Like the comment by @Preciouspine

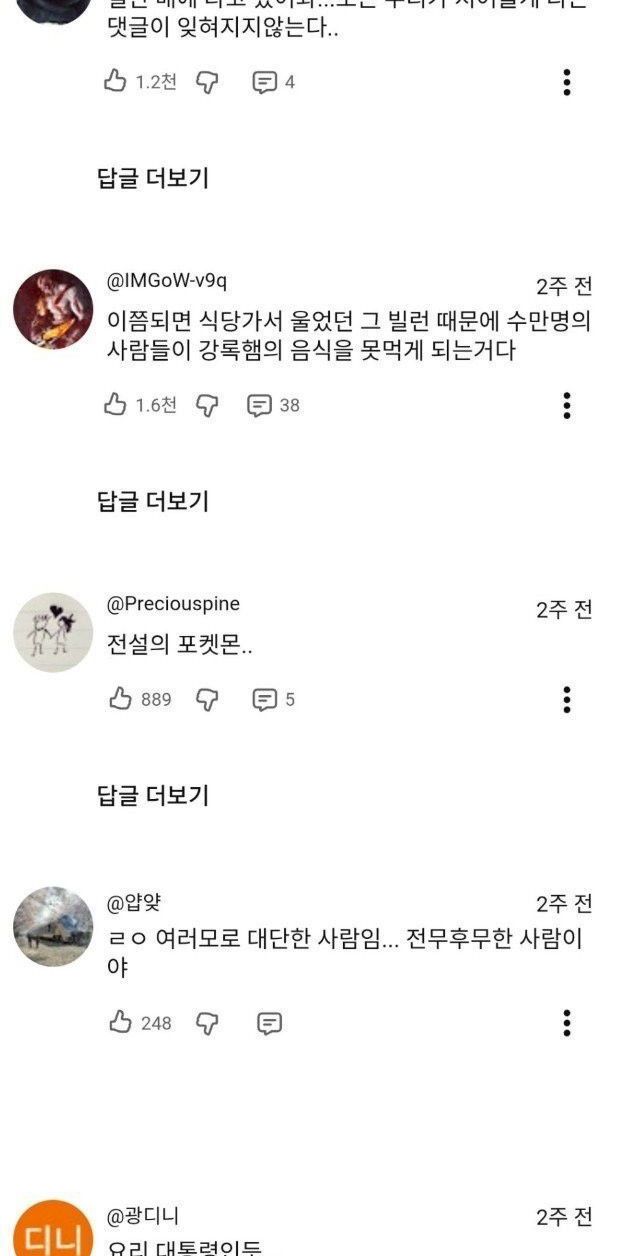pyautogui.click(x=120, y=699)
